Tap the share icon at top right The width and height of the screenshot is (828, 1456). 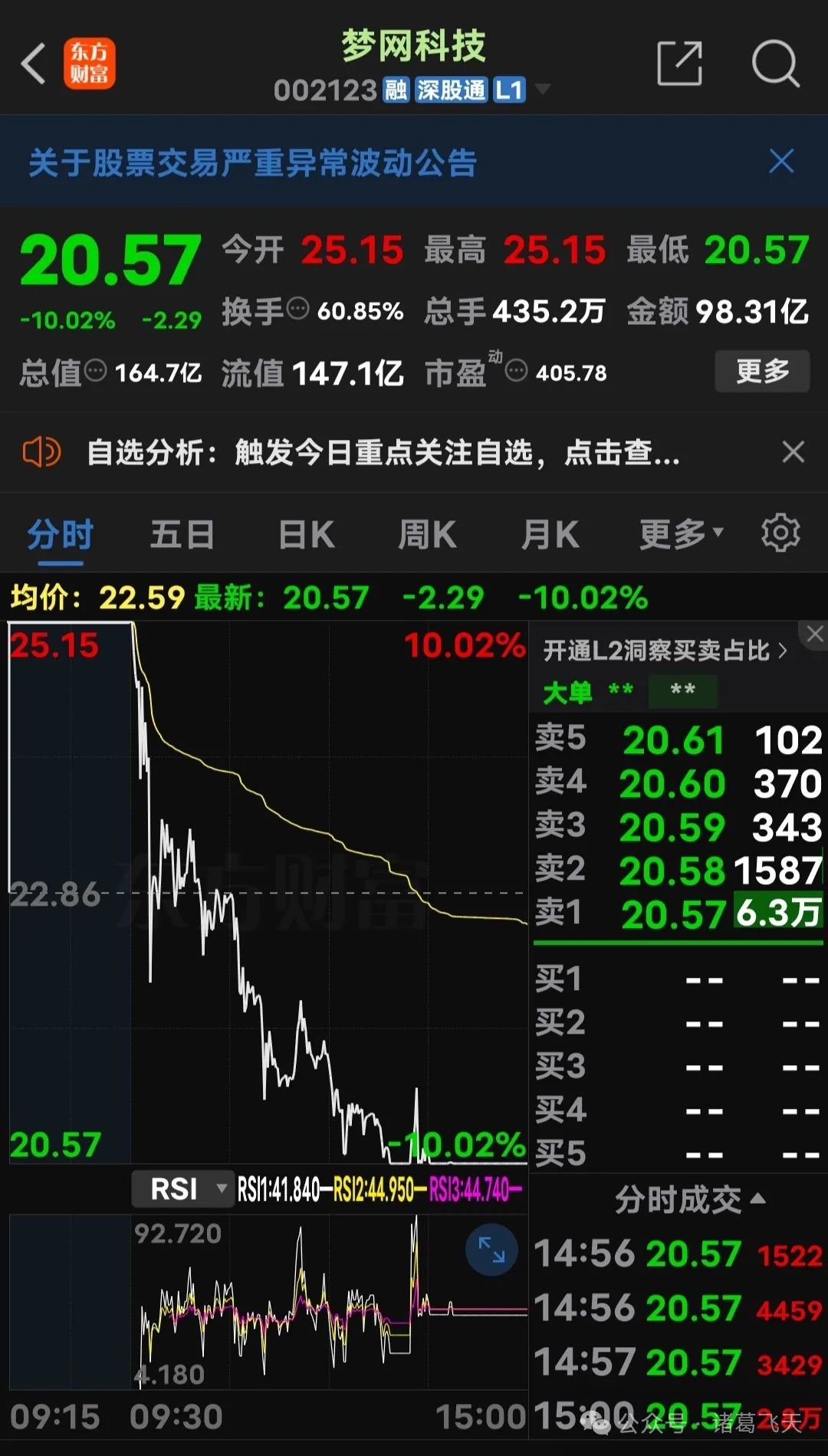679,63
